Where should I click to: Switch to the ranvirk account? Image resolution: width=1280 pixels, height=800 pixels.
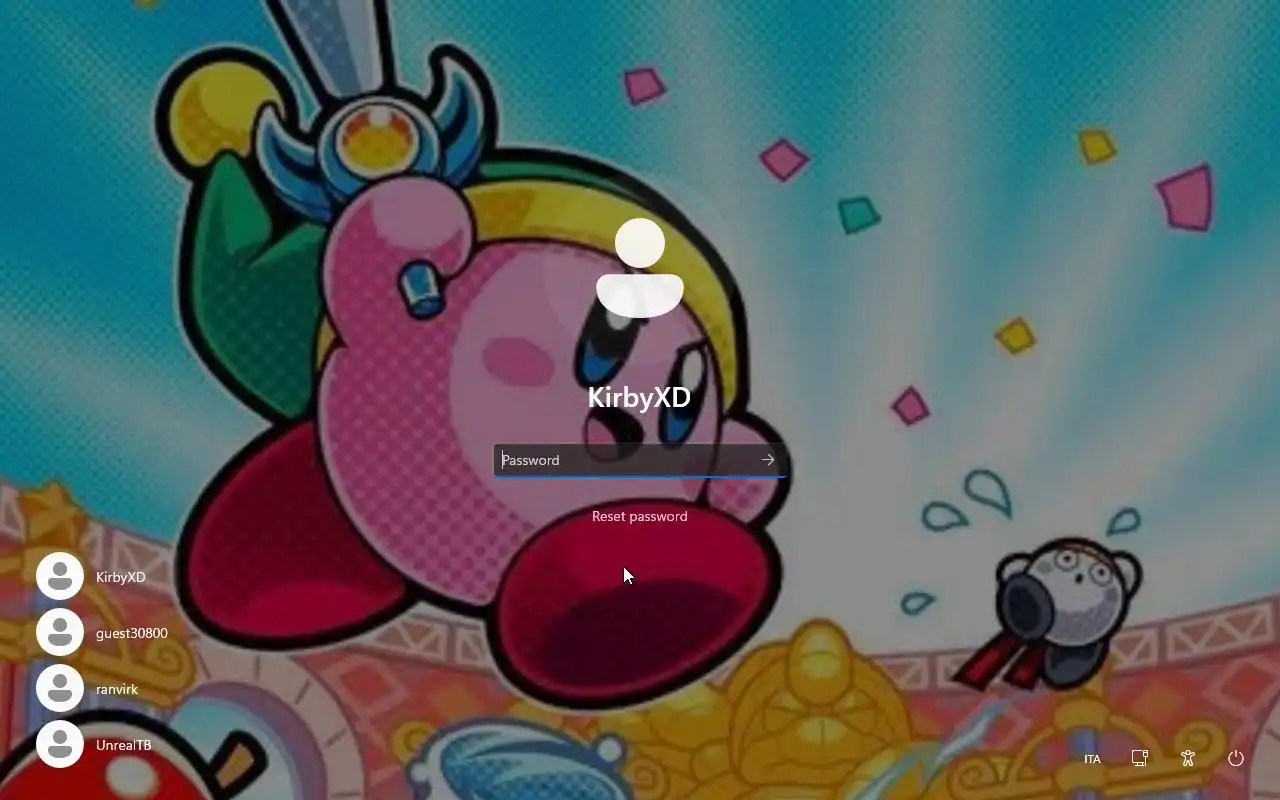point(89,689)
